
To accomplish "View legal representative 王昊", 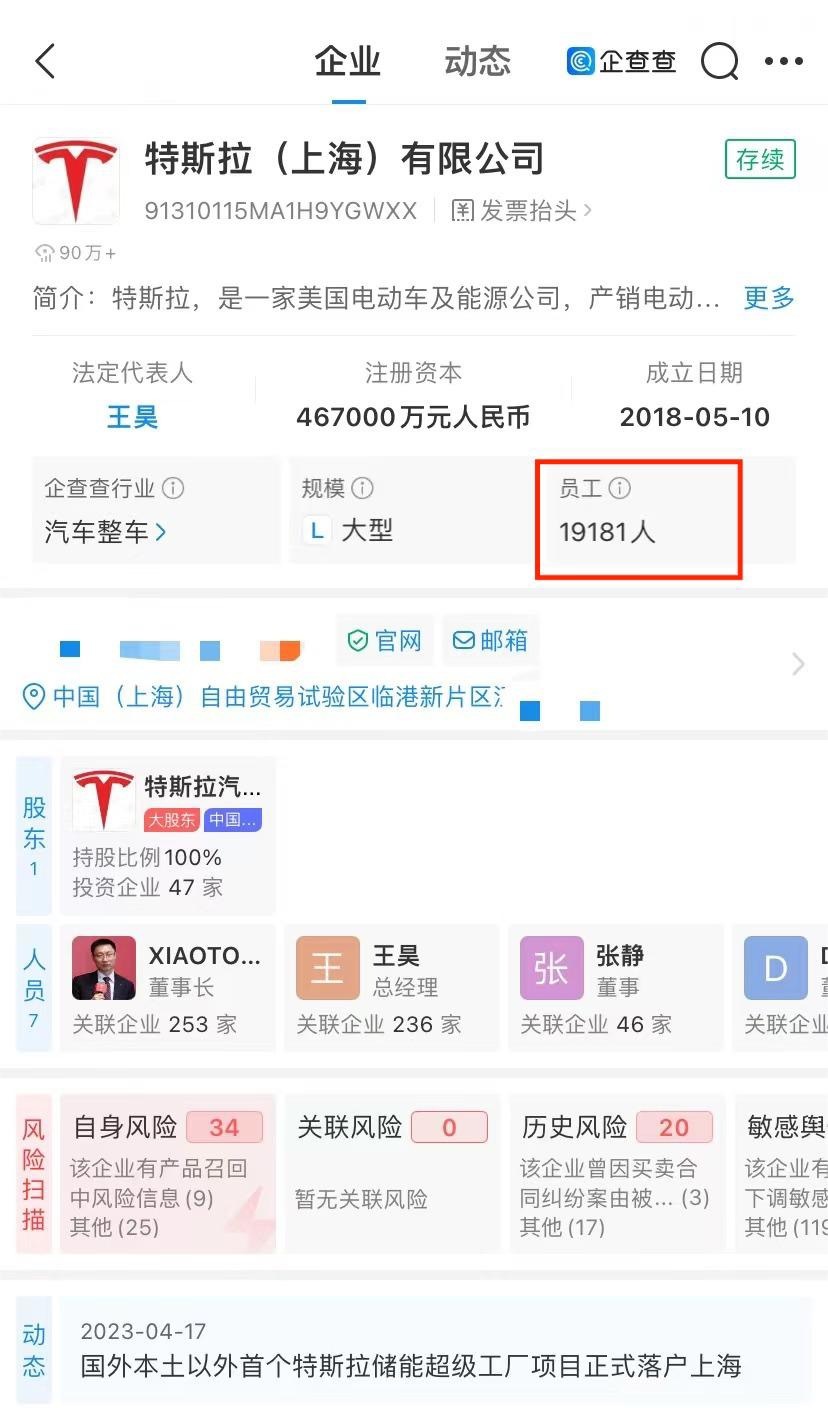I will [132, 417].
